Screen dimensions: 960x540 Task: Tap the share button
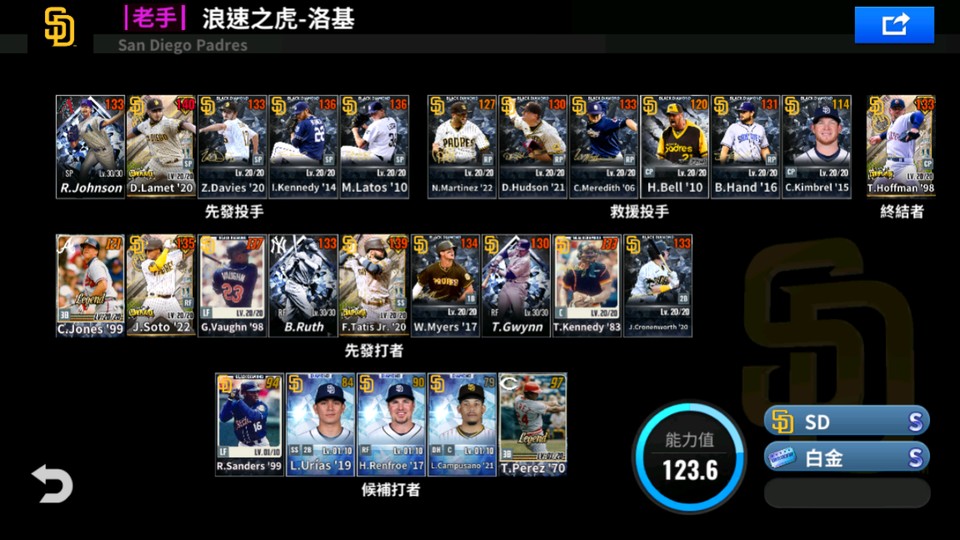894,25
